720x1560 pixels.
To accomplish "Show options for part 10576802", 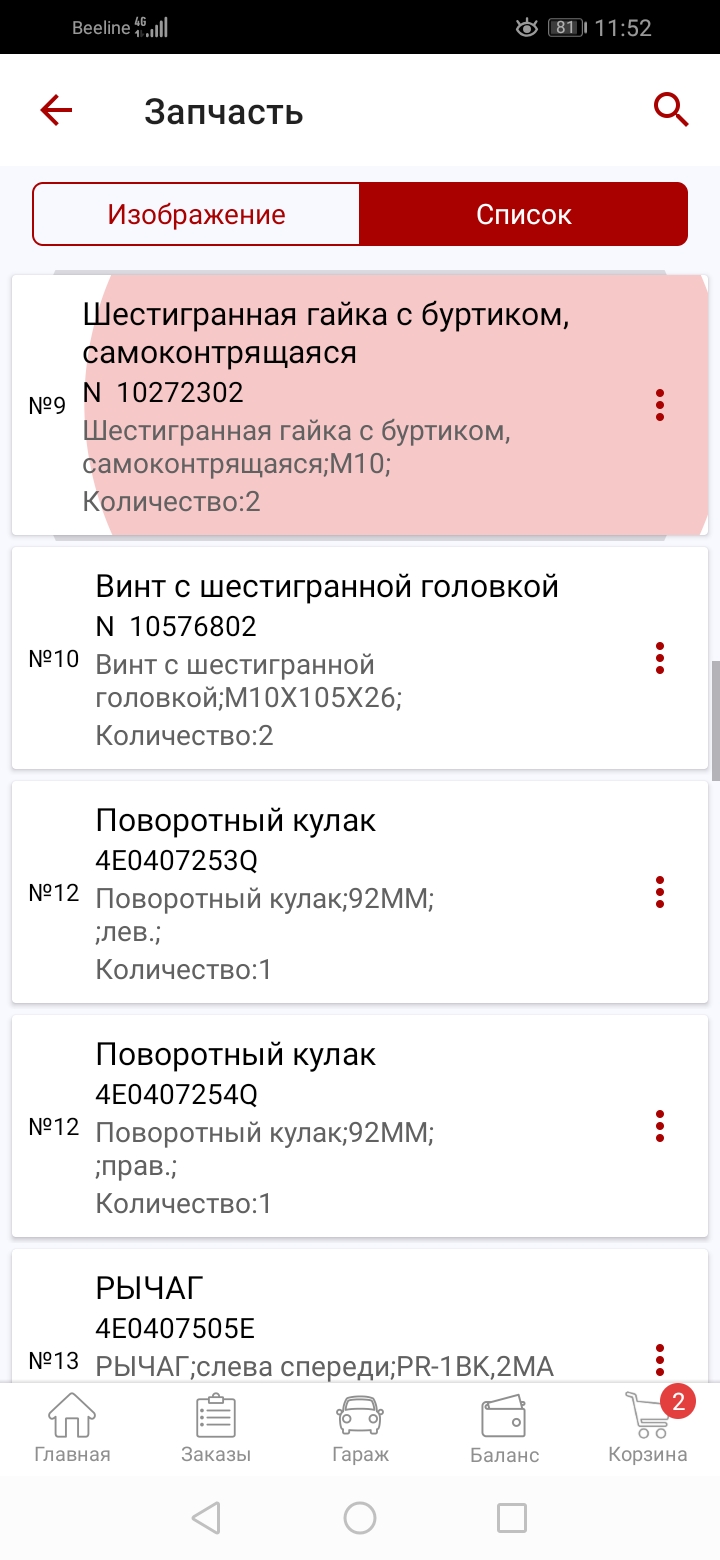I will (x=659, y=658).
